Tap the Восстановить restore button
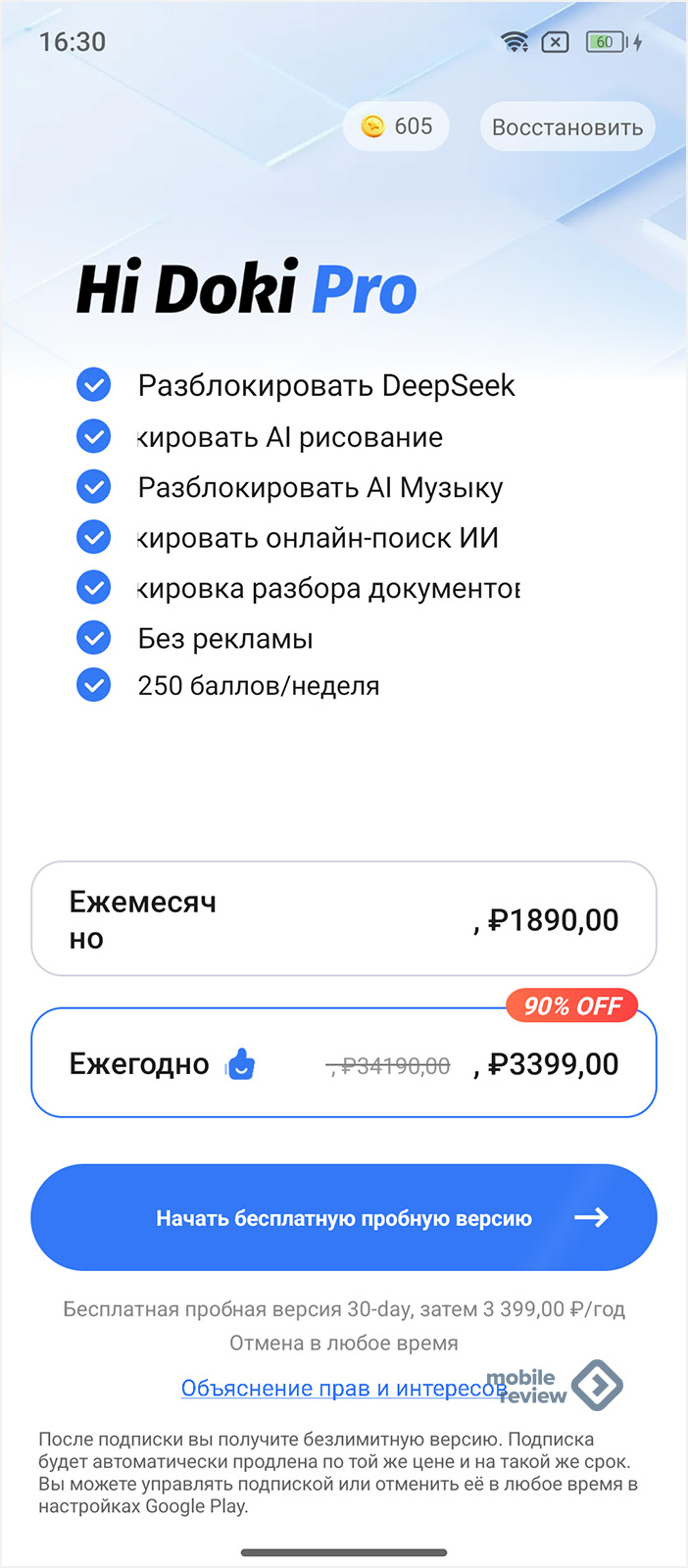The image size is (688, 1568). (567, 127)
